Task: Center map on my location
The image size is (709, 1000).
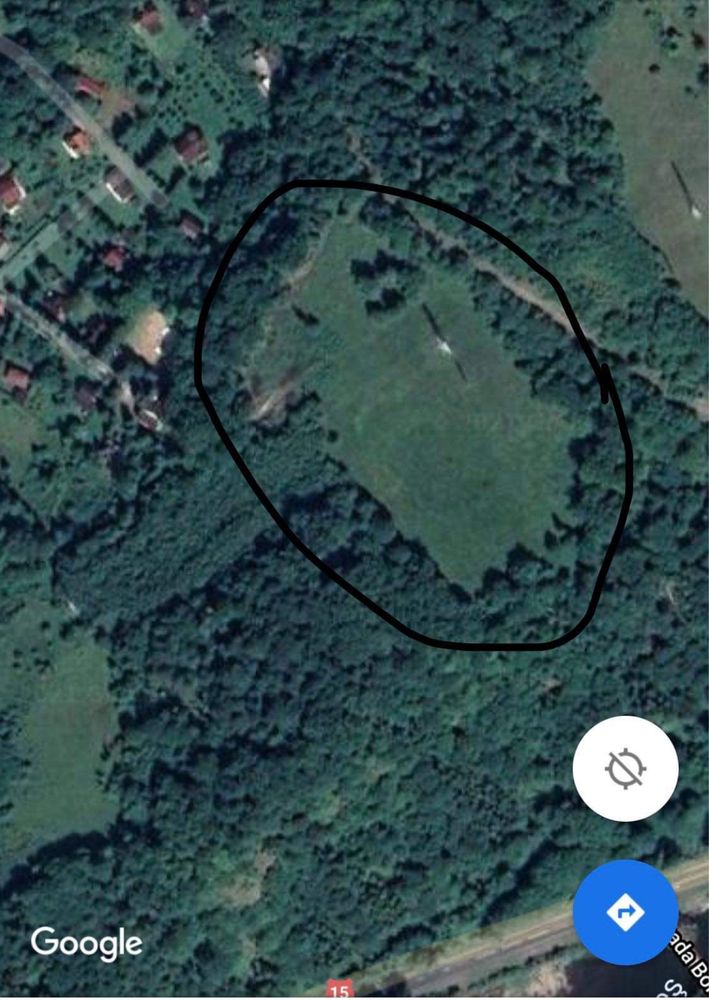Action: 625,769
